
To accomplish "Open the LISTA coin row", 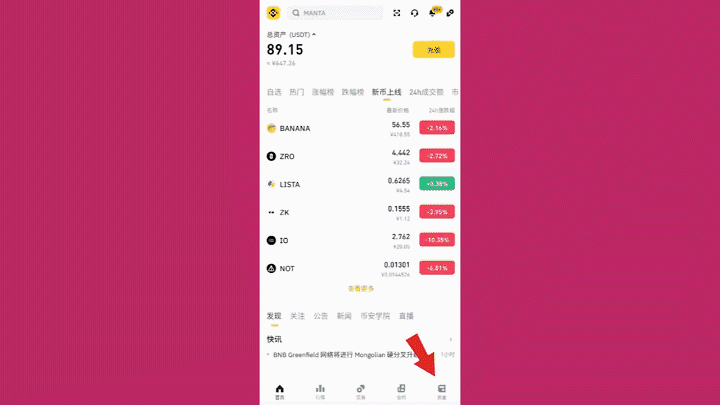I will (x=360, y=184).
